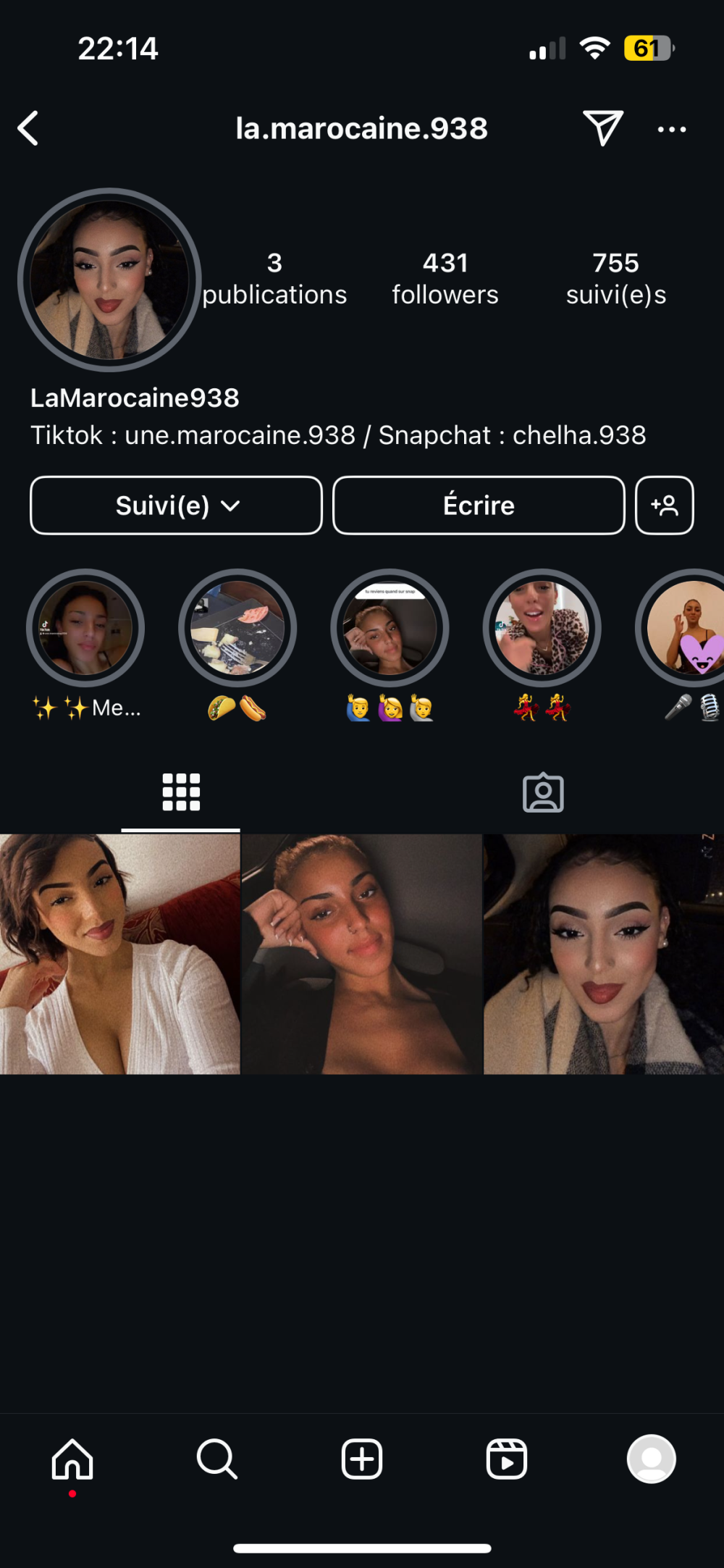This screenshot has height=1568, width=724.
Task: Open the post with red lipstick selfie
Action: [603, 954]
